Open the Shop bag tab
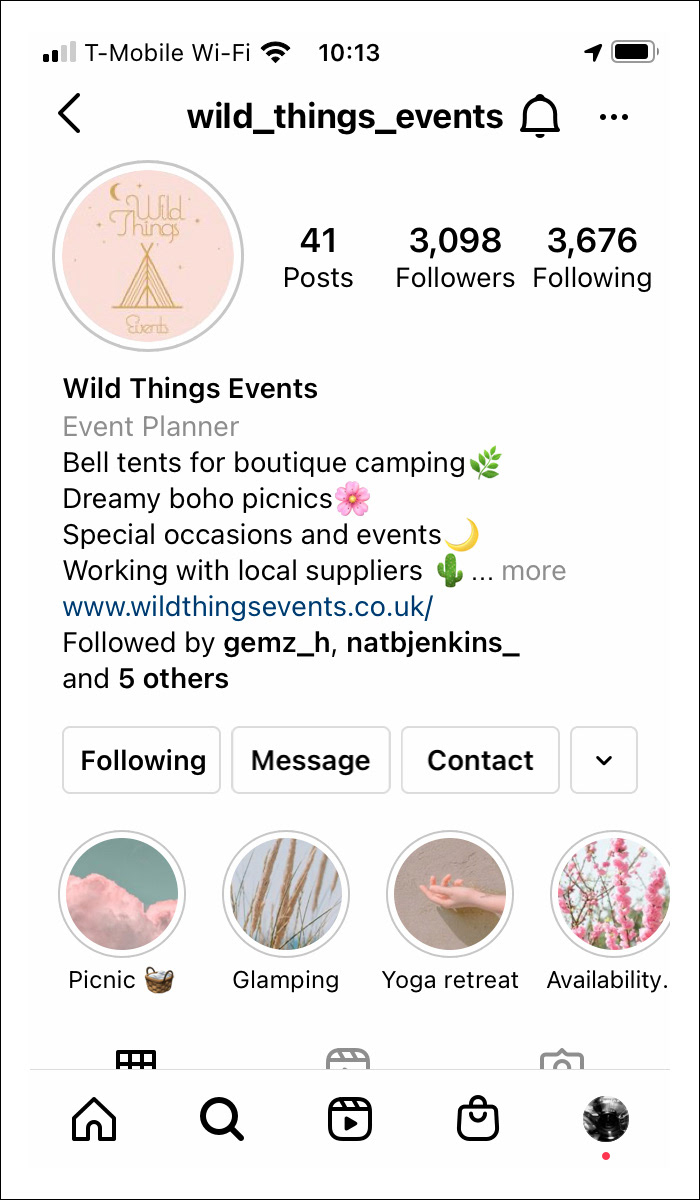 pos(477,1120)
